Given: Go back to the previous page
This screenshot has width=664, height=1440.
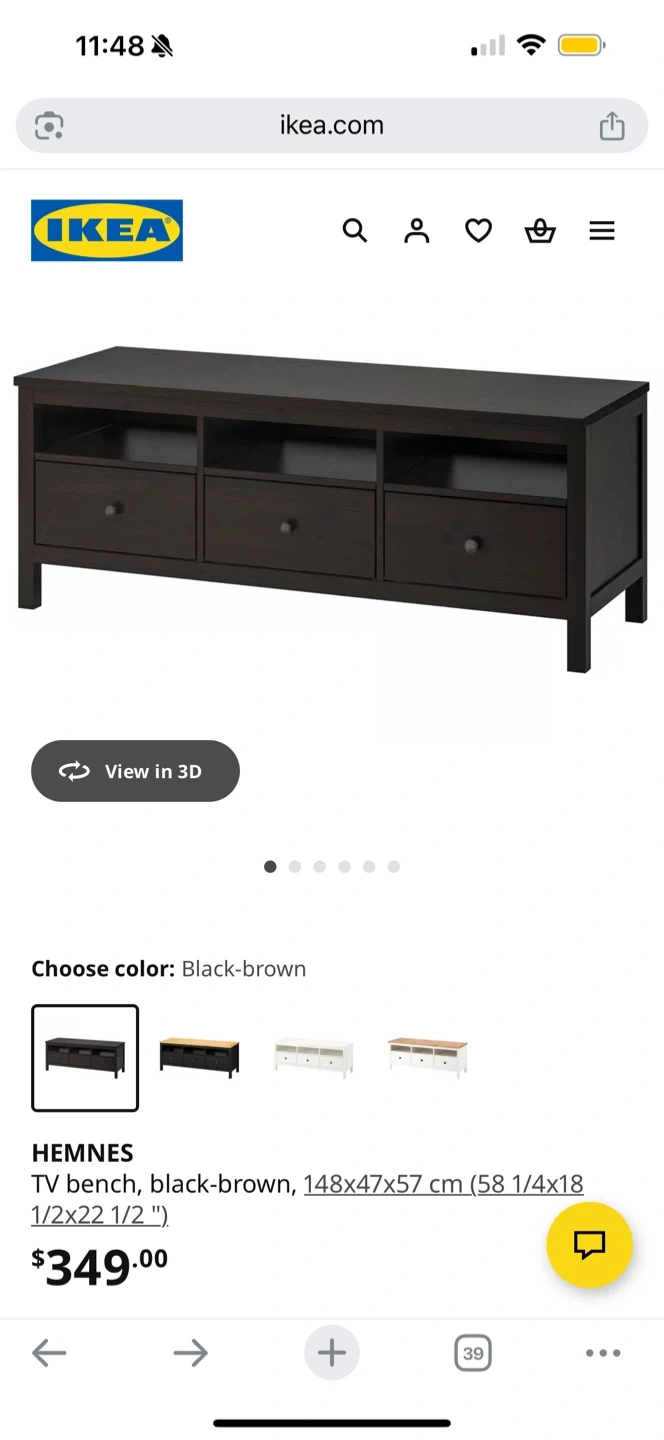Looking at the screenshot, I should pos(49,1354).
